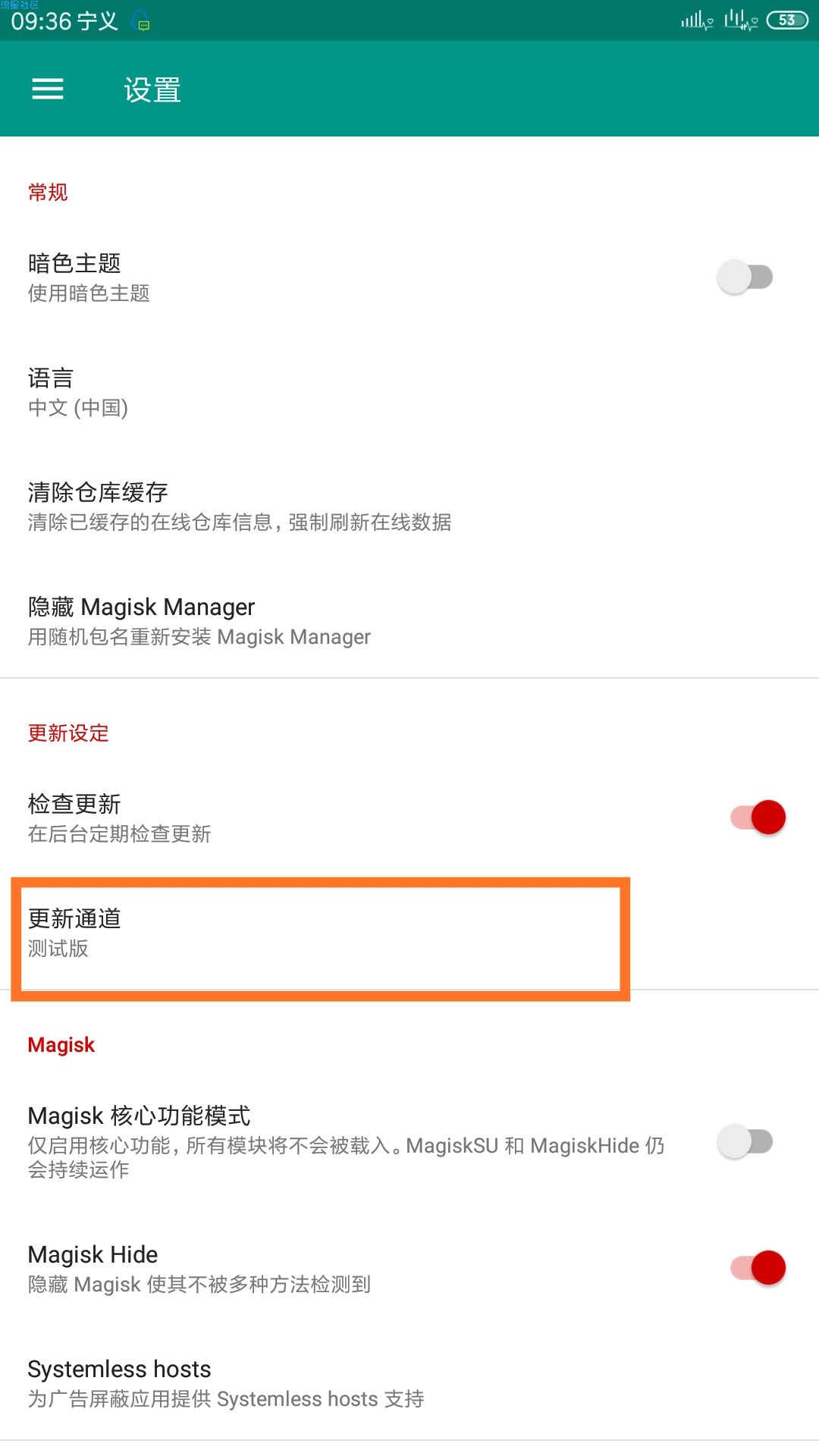Enable Magisk 核心功能模式 switch
819x1456 pixels.
tap(745, 1142)
